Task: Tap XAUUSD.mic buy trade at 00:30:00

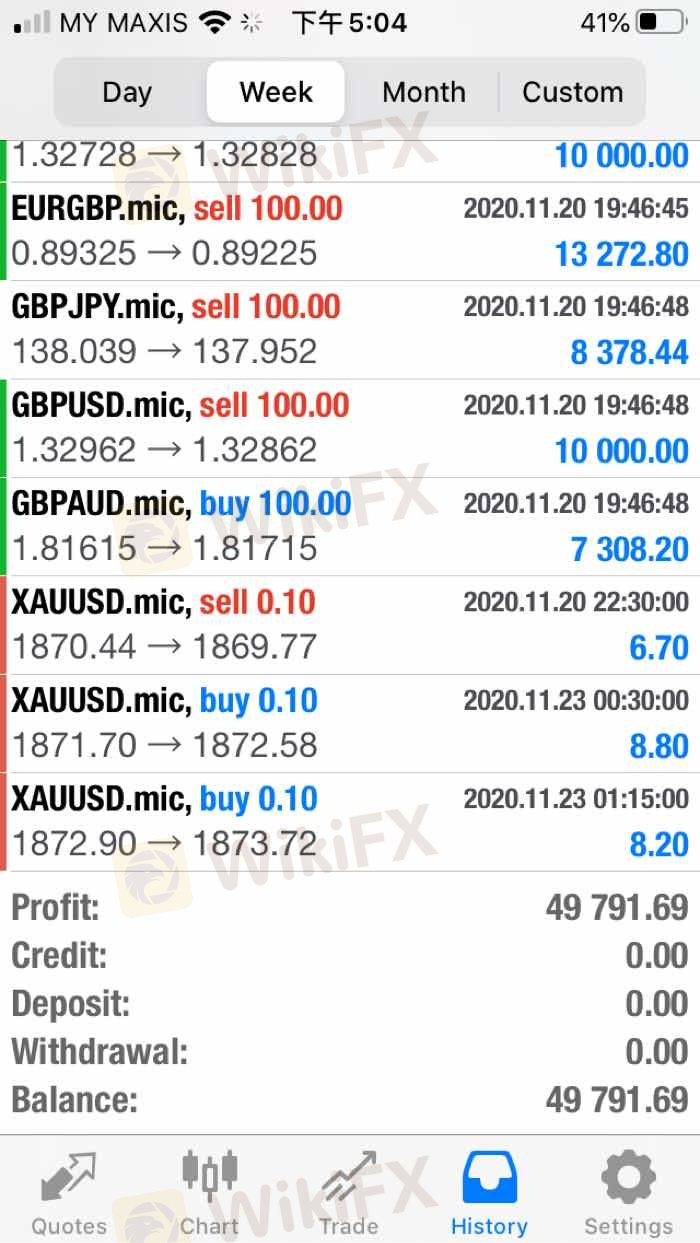Action: coord(350,723)
